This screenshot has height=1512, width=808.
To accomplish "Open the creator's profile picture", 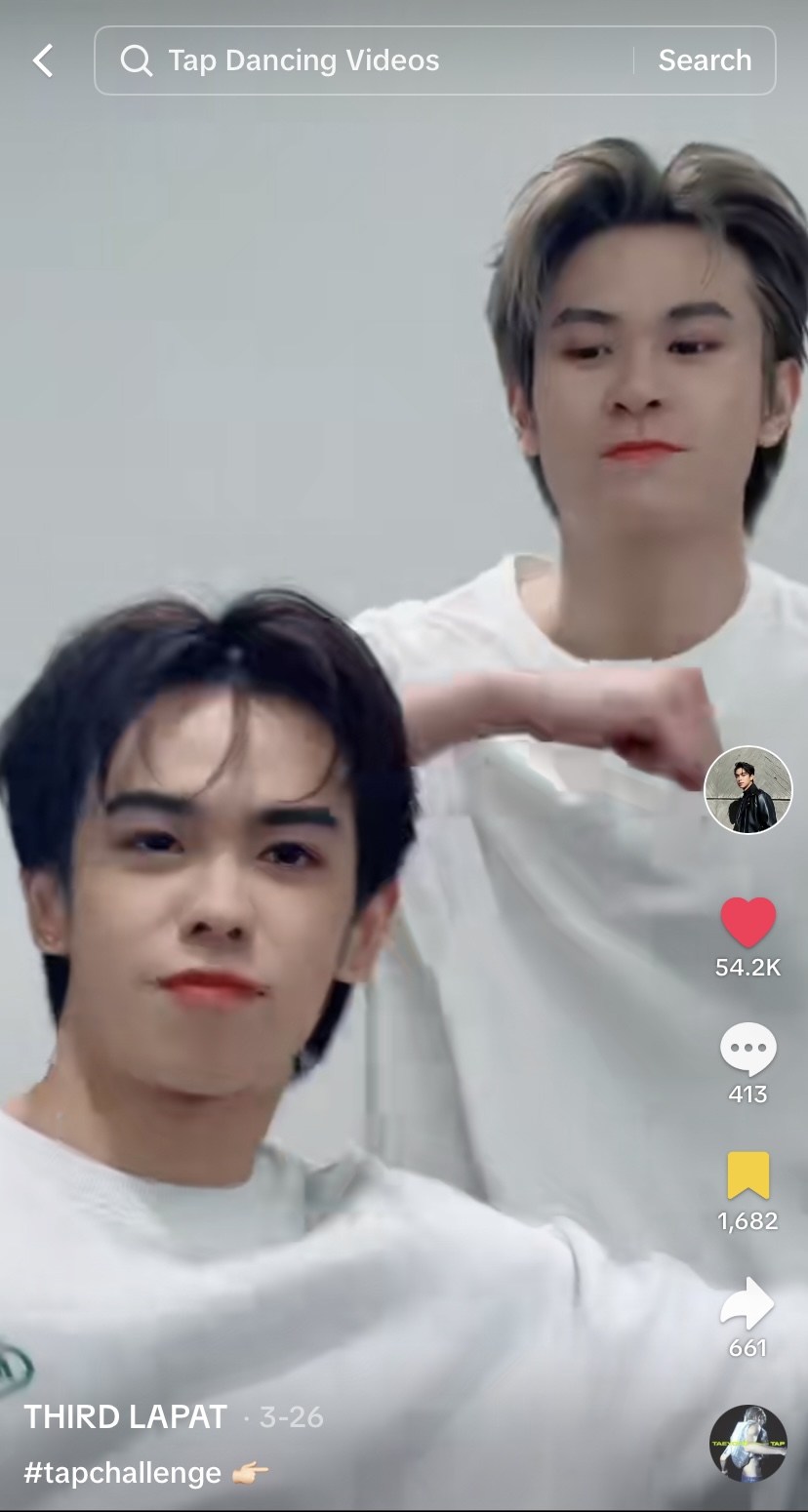I will (x=748, y=790).
